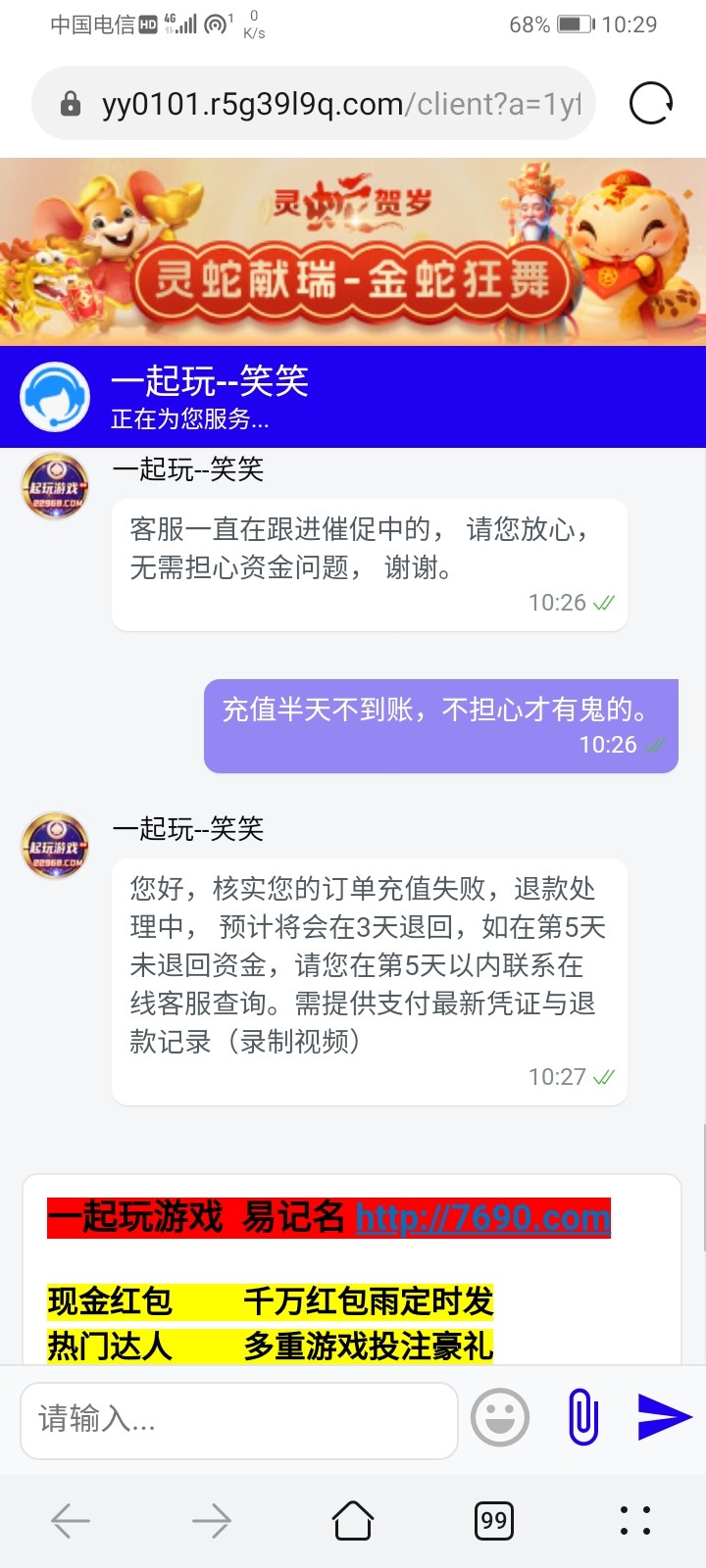
Task: Select the 一起玩--笑笑 header in the blue bar
Action: (x=211, y=382)
